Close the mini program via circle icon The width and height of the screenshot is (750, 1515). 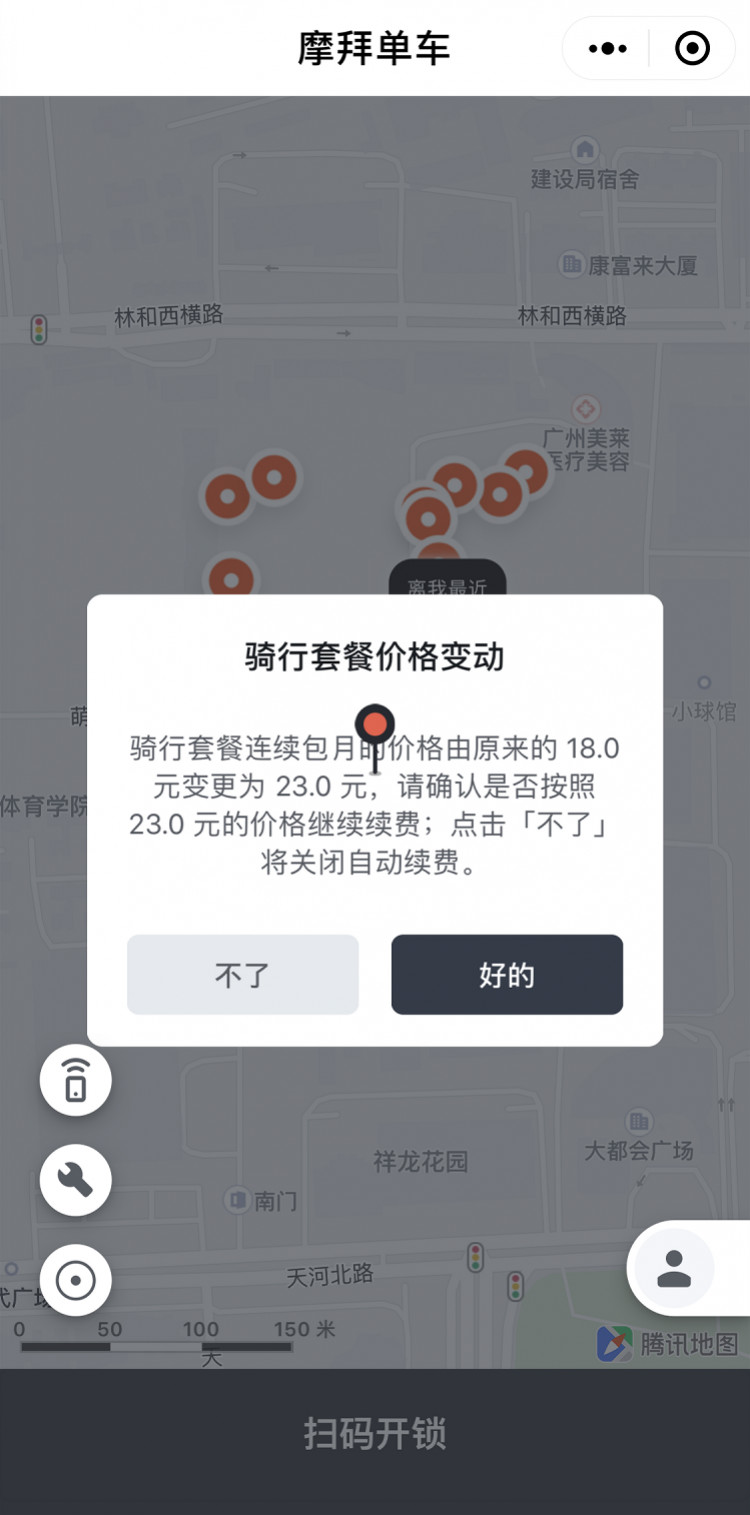point(692,48)
